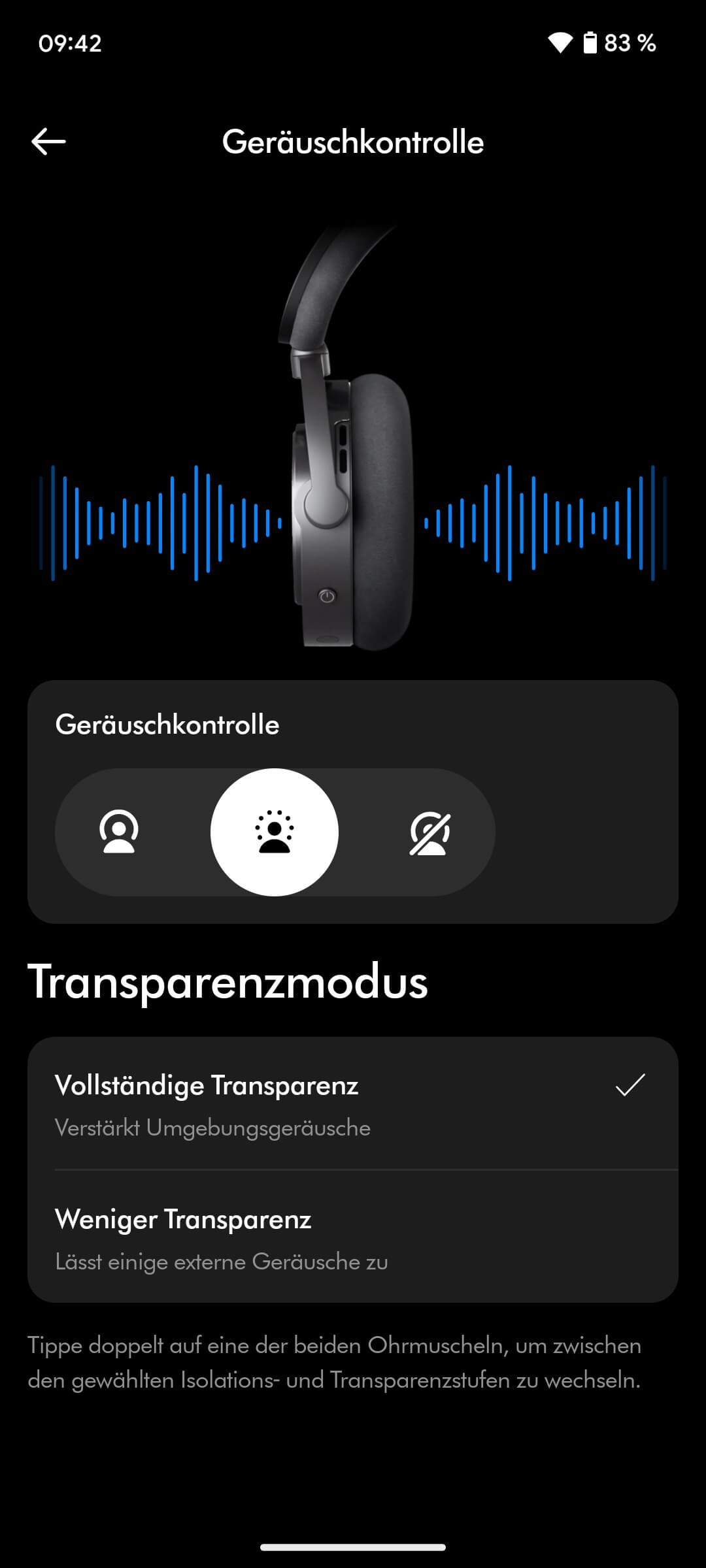
Task: Select Weniger Transparenz option
Action: point(353,1238)
